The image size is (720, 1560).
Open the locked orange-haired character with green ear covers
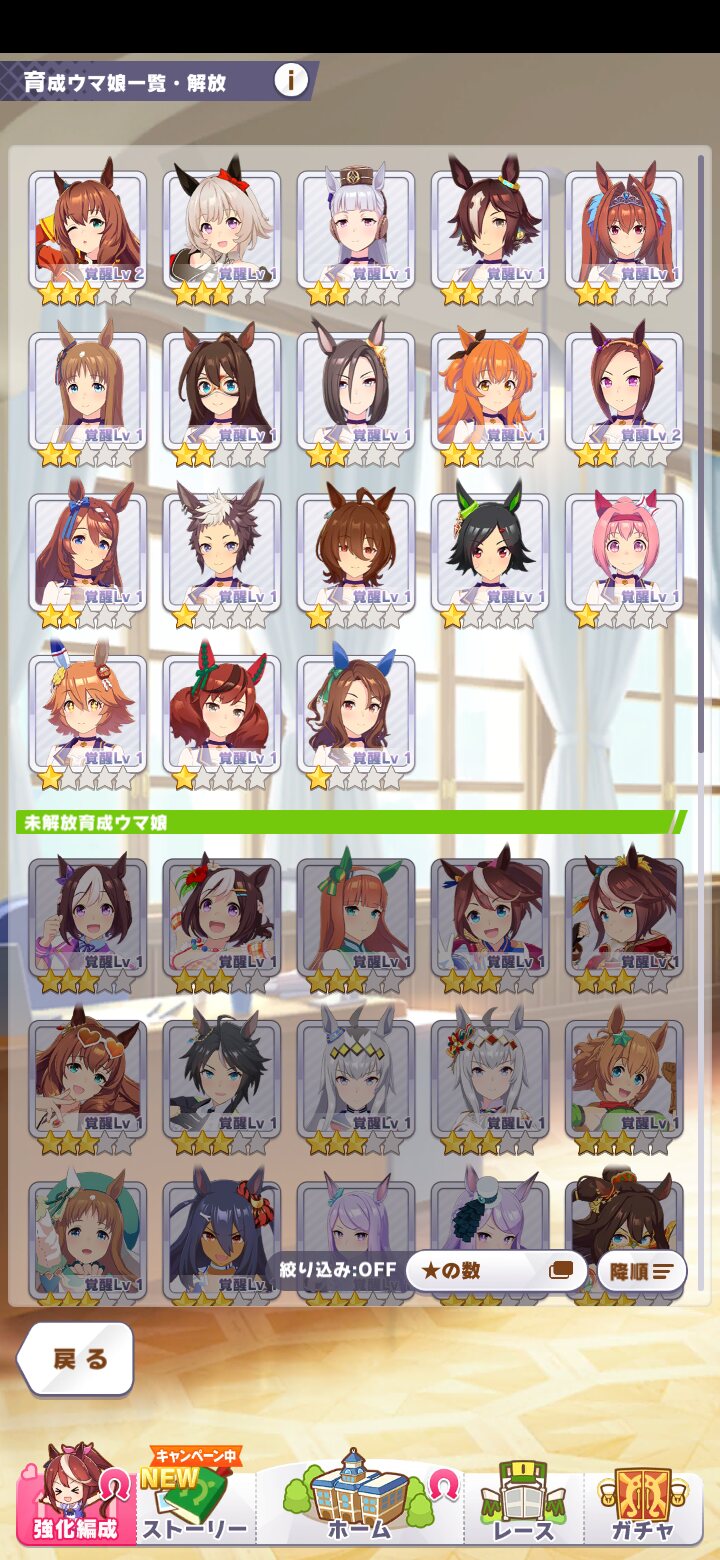(356, 917)
